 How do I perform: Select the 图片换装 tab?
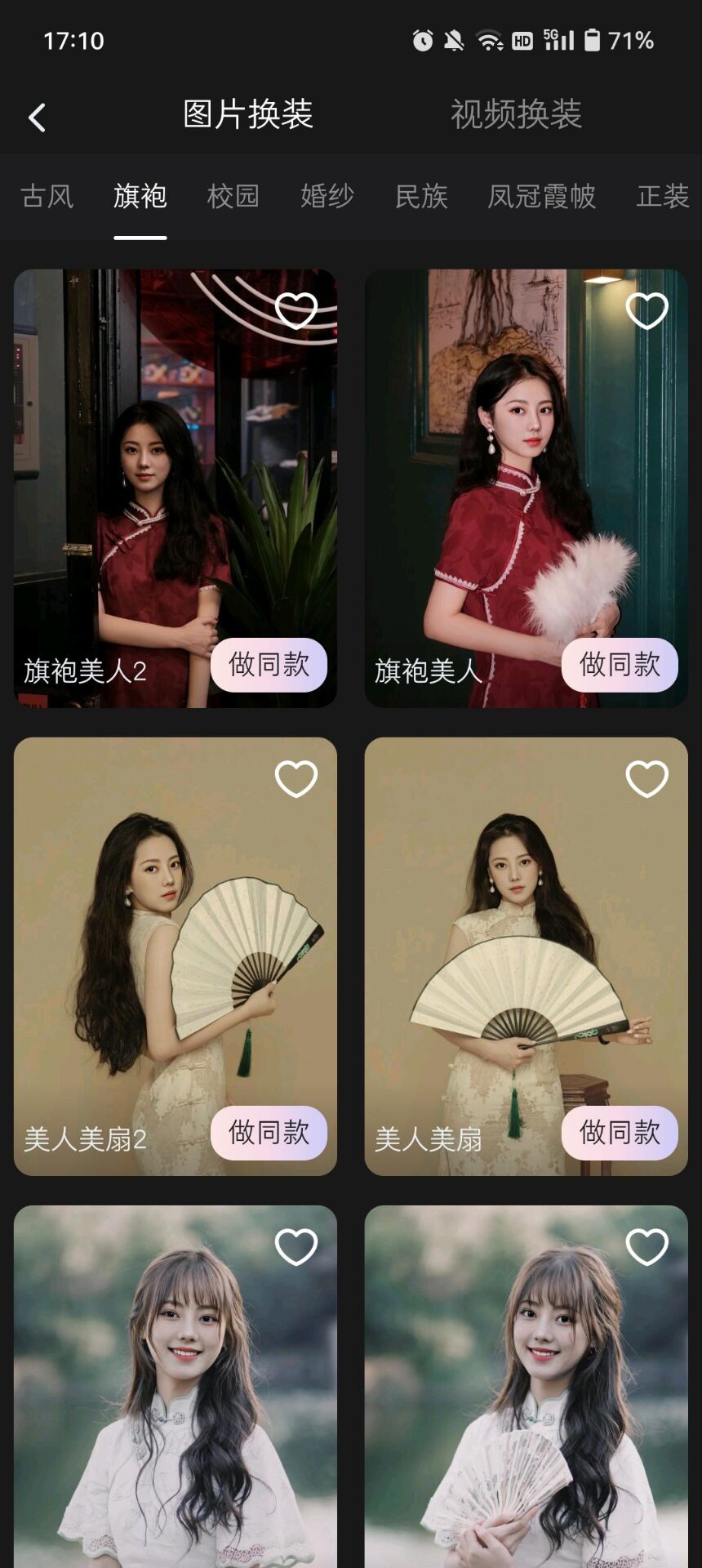pyautogui.click(x=248, y=114)
